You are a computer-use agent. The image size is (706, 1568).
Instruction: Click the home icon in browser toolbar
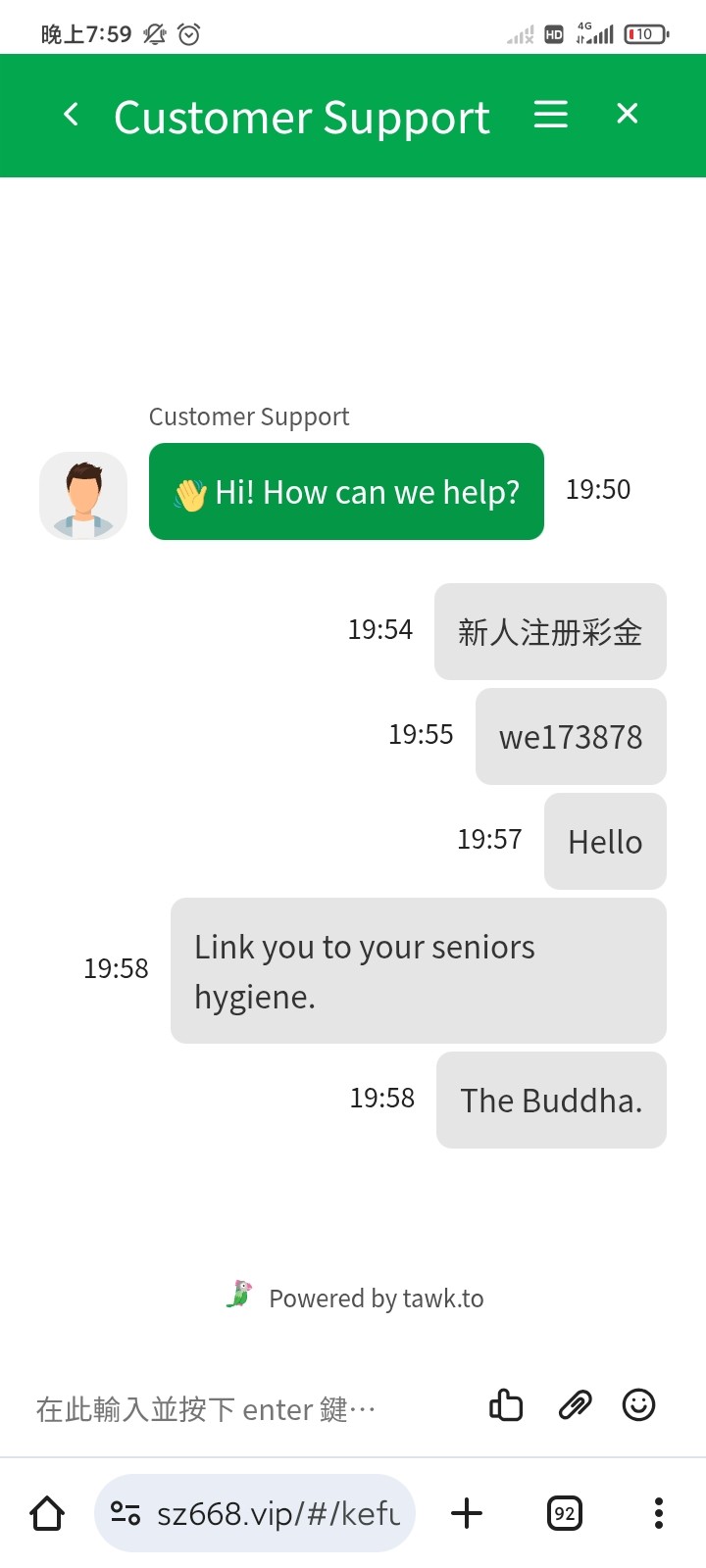46,1512
